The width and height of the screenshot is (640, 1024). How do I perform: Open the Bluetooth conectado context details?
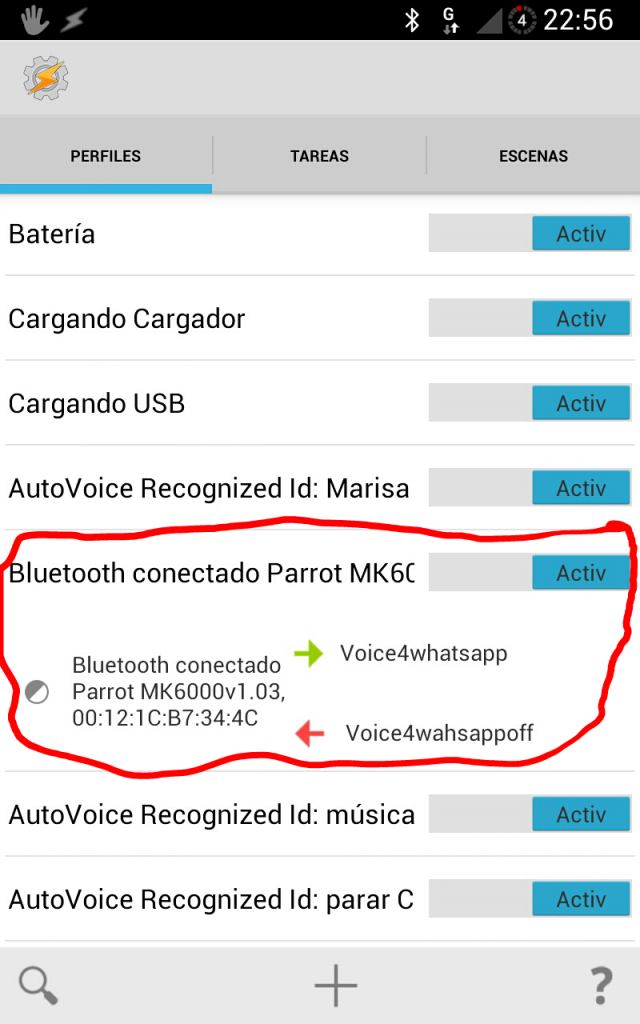coord(178,691)
